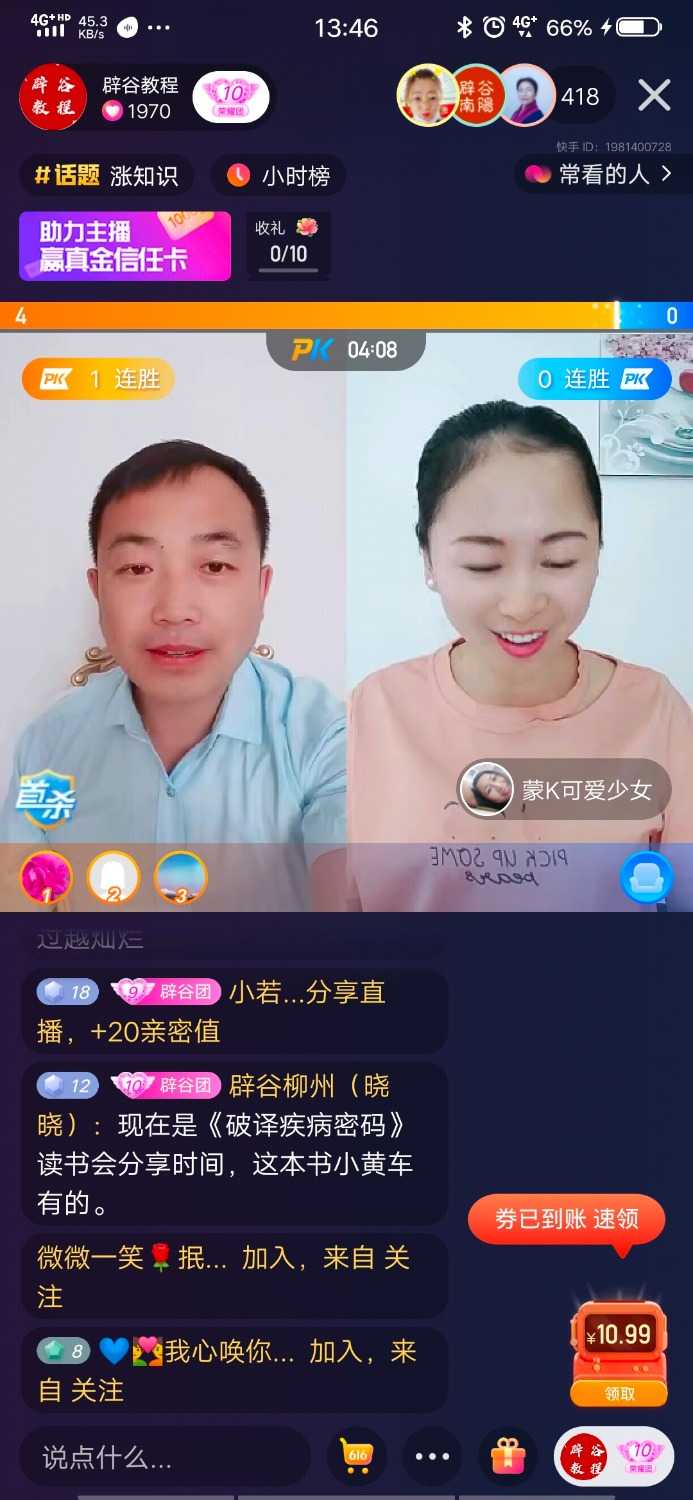Open the 涨知识 topic
The width and height of the screenshot is (693, 1500).
108,176
